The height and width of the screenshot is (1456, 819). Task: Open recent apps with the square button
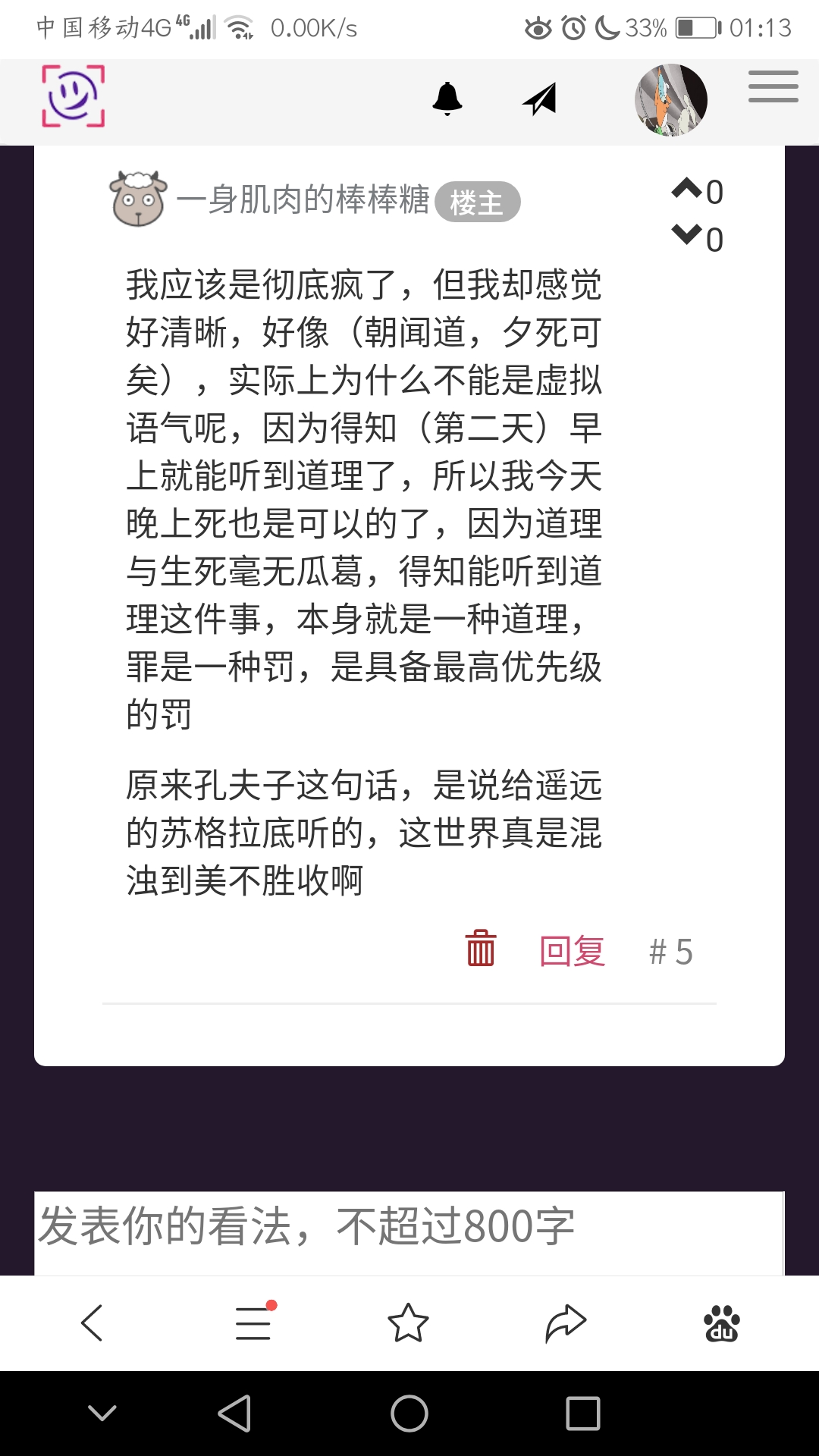click(x=582, y=1414)
